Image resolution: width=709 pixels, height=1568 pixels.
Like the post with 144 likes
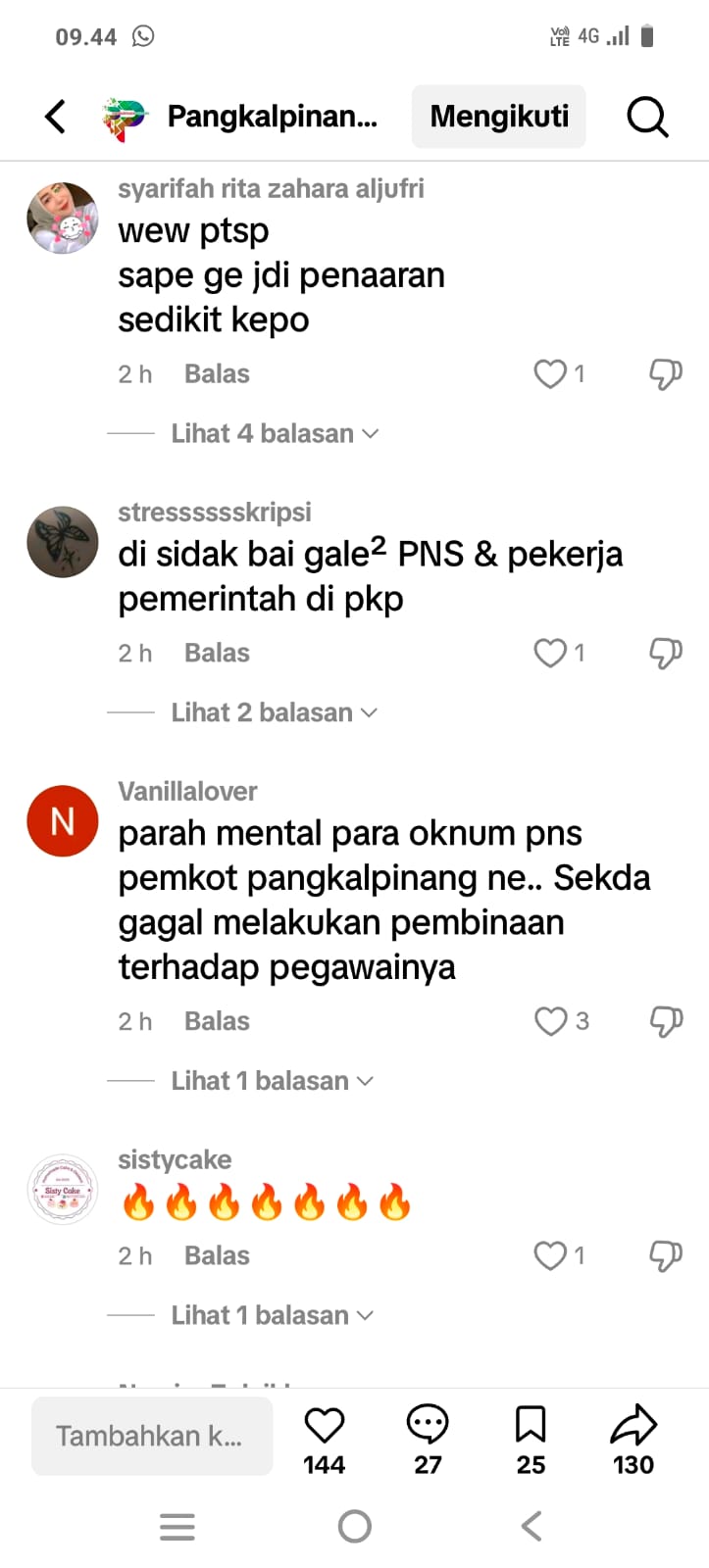click(x=325, y=1426)
